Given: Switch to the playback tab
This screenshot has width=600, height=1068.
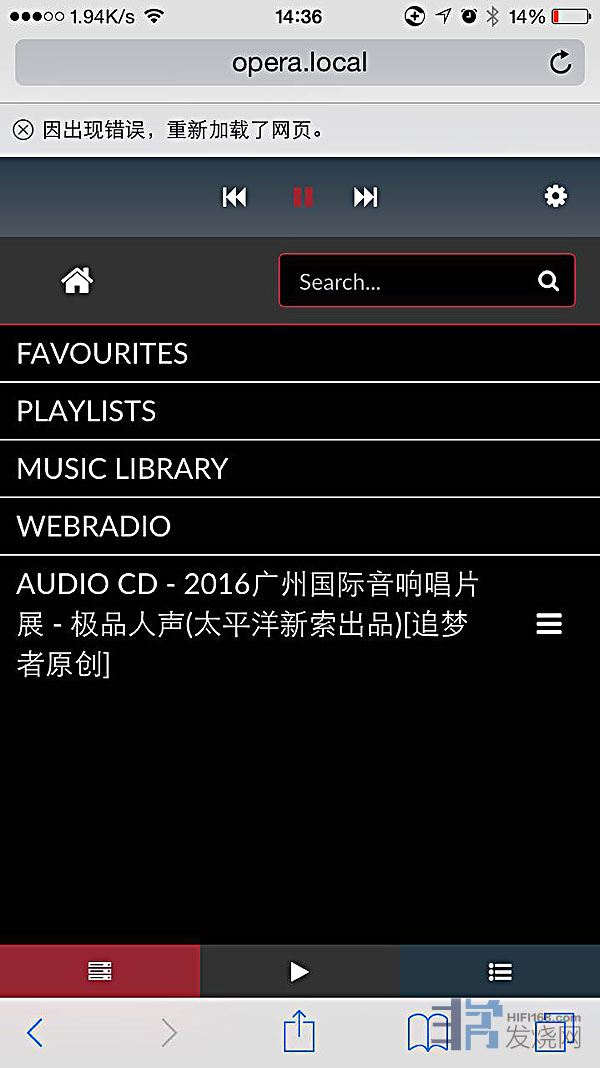Looking at the screenshot, I should pyautogui.click(x=299, y=971).
